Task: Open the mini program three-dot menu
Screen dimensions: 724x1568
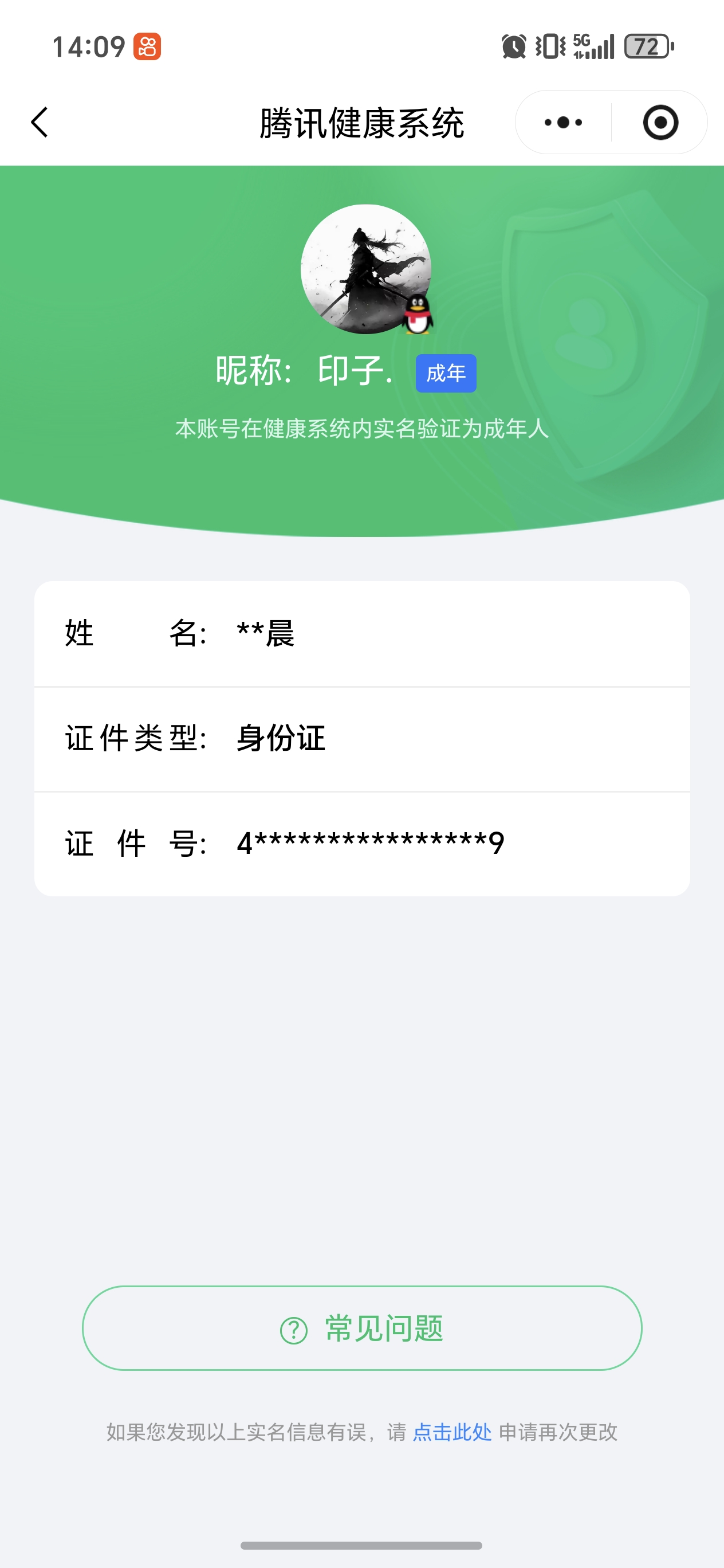Action: tap(563, 122)
